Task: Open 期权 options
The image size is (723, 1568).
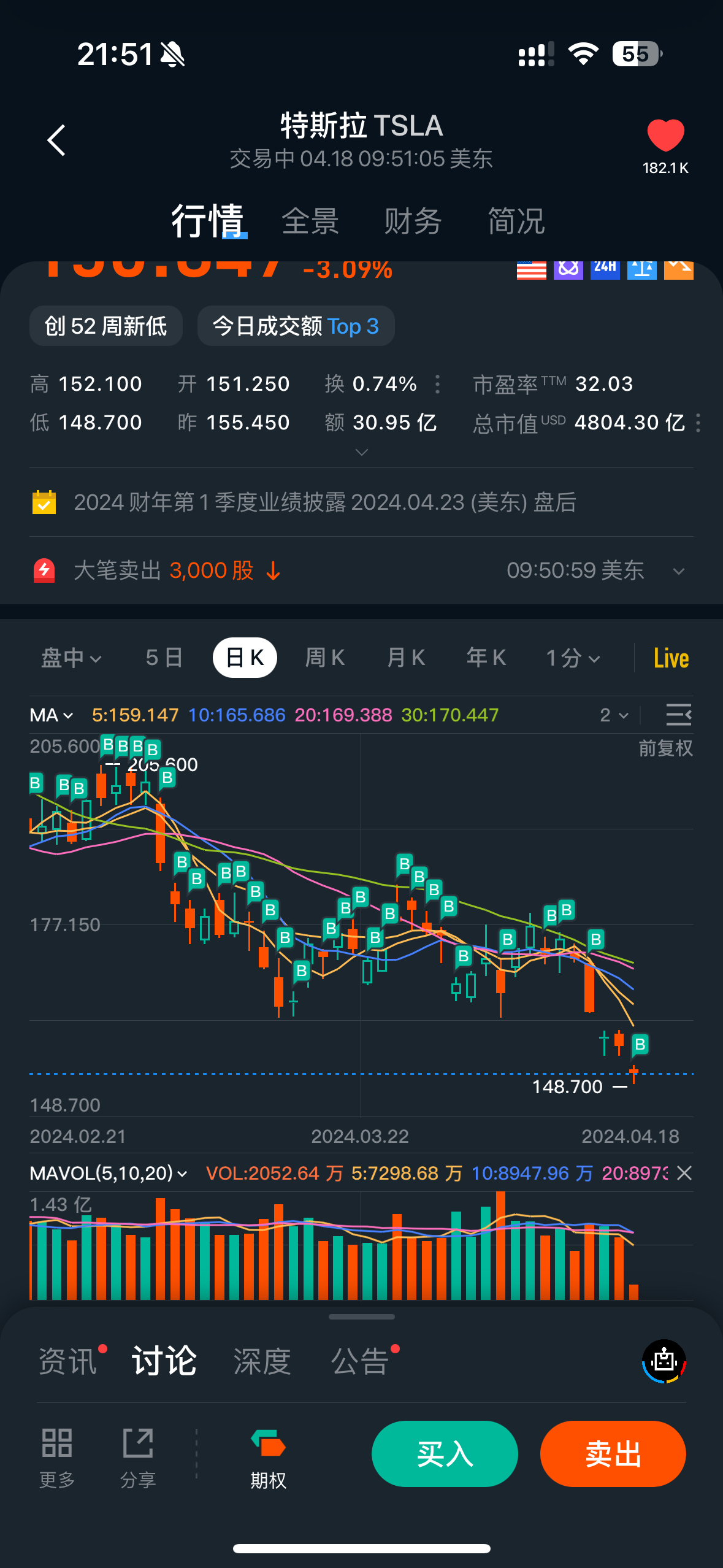Action: click(x=268, y=1459)
